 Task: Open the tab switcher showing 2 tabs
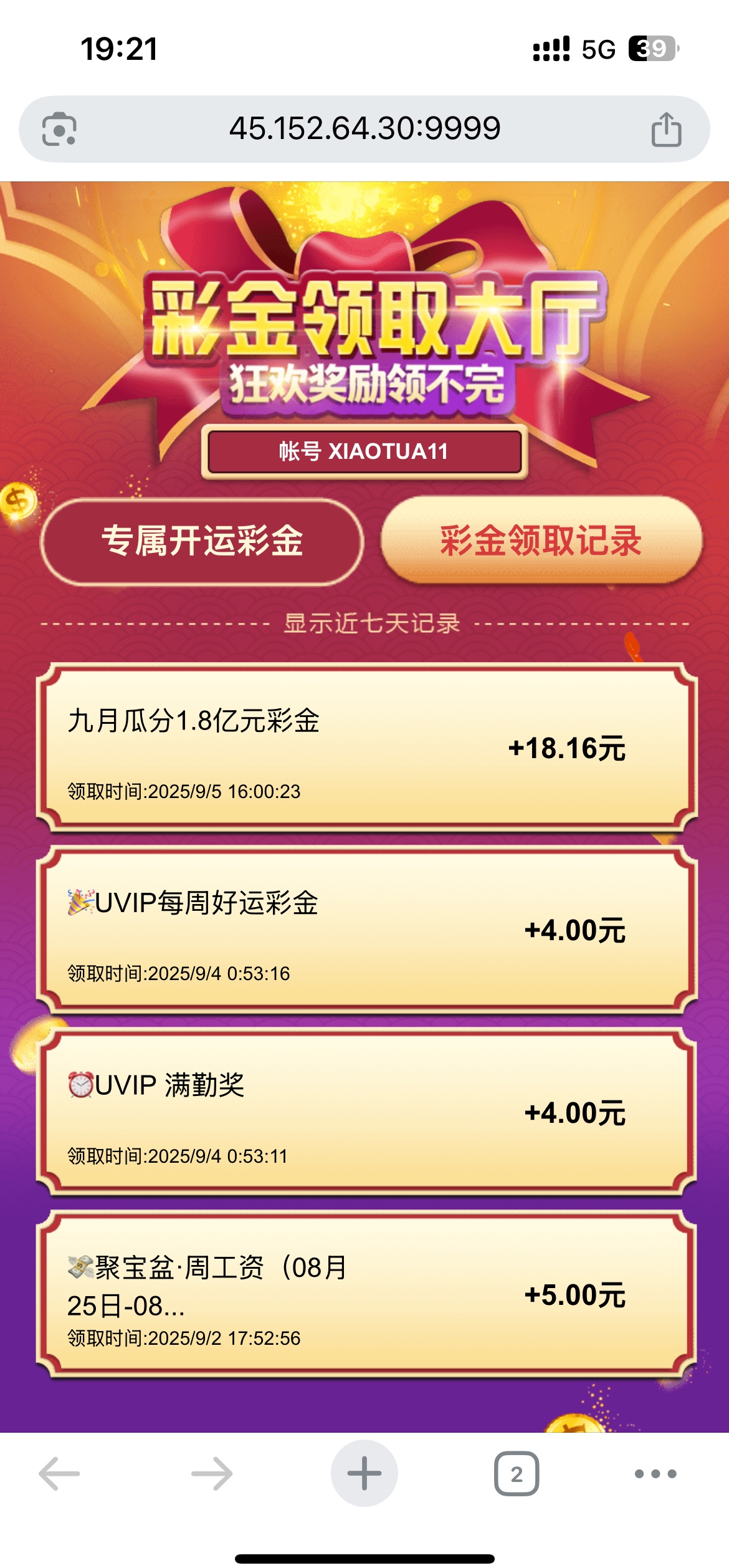[x=517, y=1473]
